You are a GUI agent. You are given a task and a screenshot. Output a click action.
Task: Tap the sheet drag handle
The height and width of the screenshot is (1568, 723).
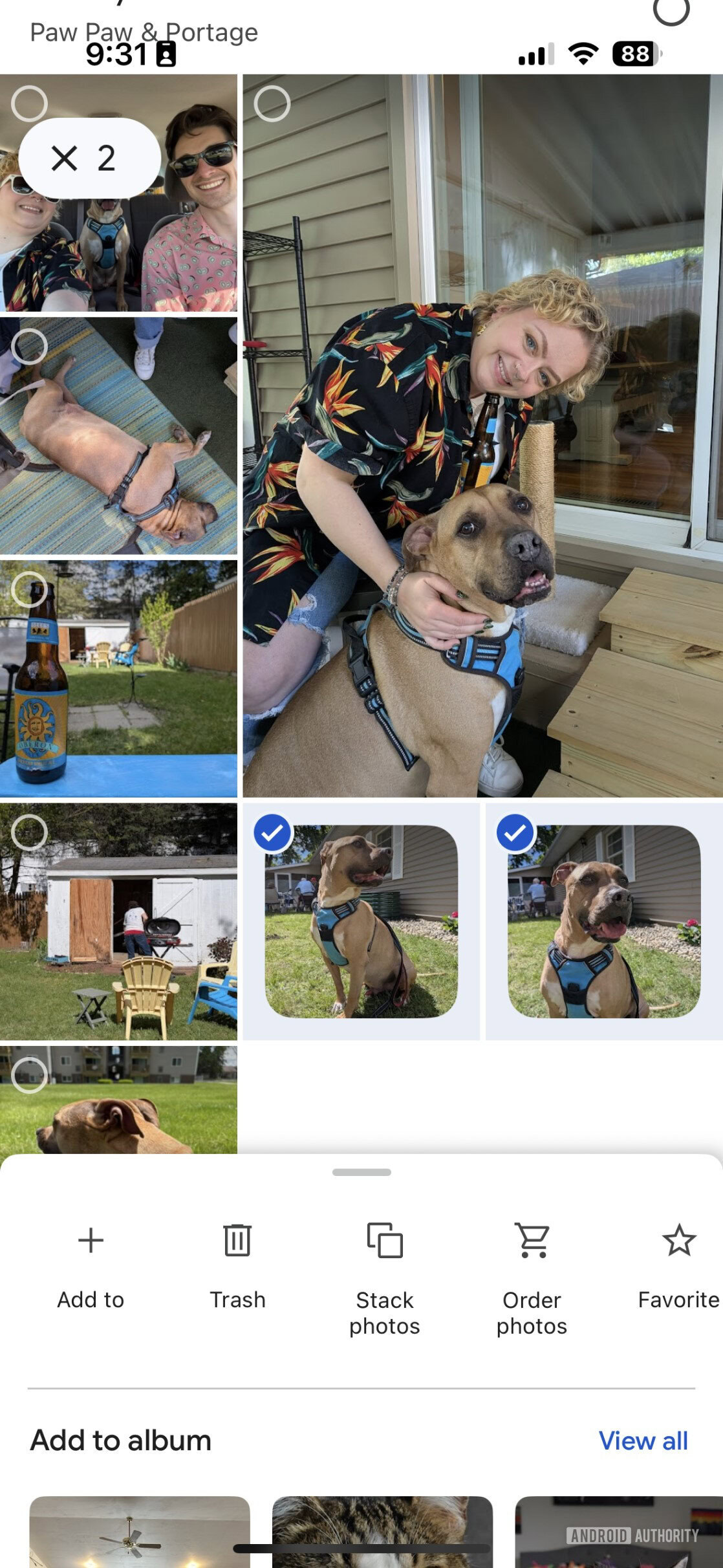[x=361, y=1171]
